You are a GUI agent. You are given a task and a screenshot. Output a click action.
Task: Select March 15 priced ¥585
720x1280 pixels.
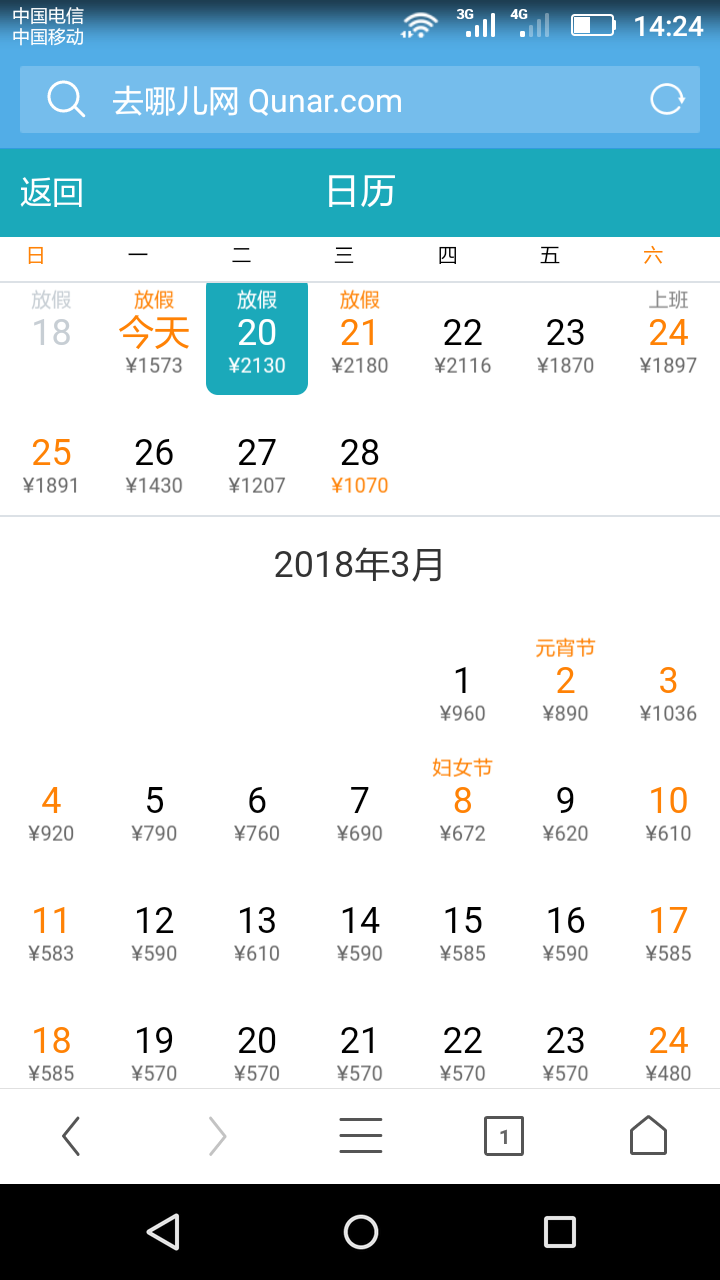462,934
